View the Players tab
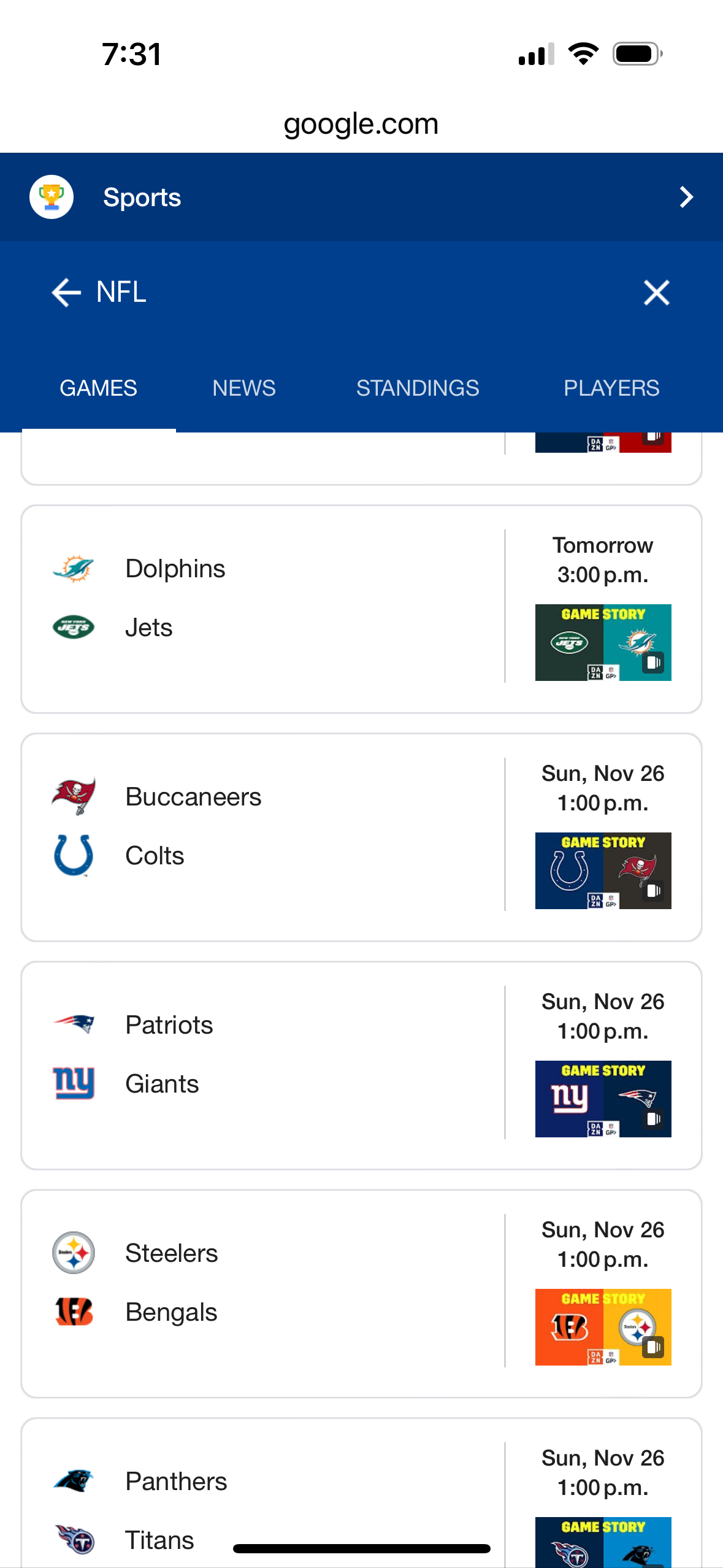The image size is (723, 1568). pos(611,388)
